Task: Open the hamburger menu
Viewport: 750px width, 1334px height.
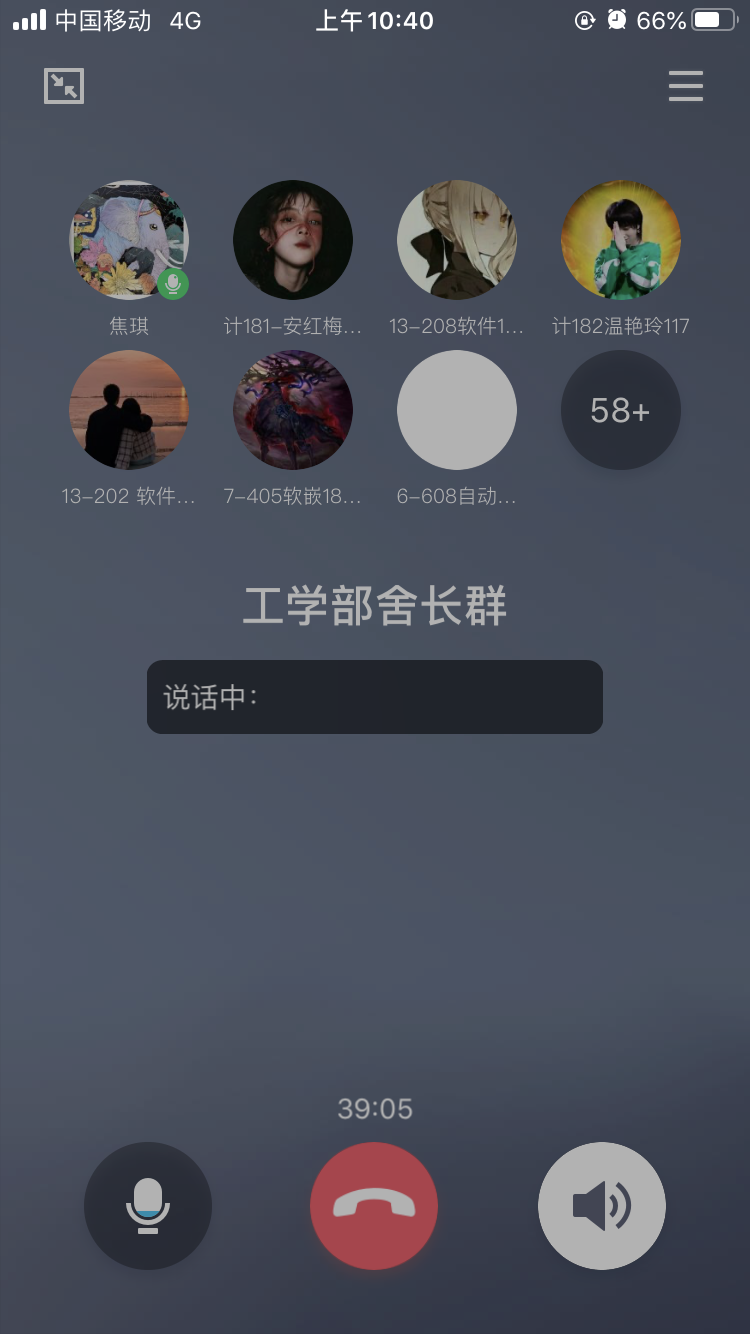Action: coord(686,87)
